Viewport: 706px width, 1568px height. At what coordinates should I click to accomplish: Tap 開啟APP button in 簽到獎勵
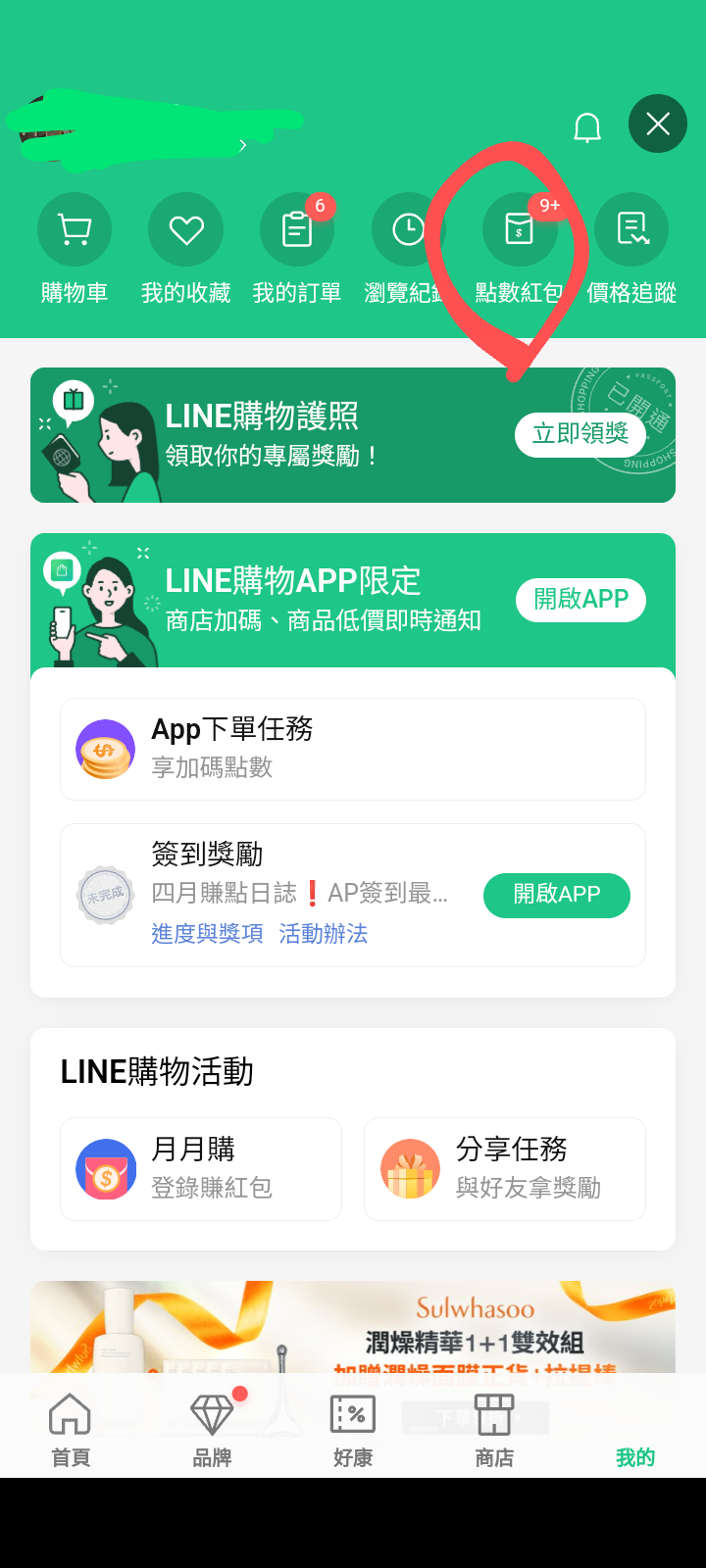pos(556,895)
